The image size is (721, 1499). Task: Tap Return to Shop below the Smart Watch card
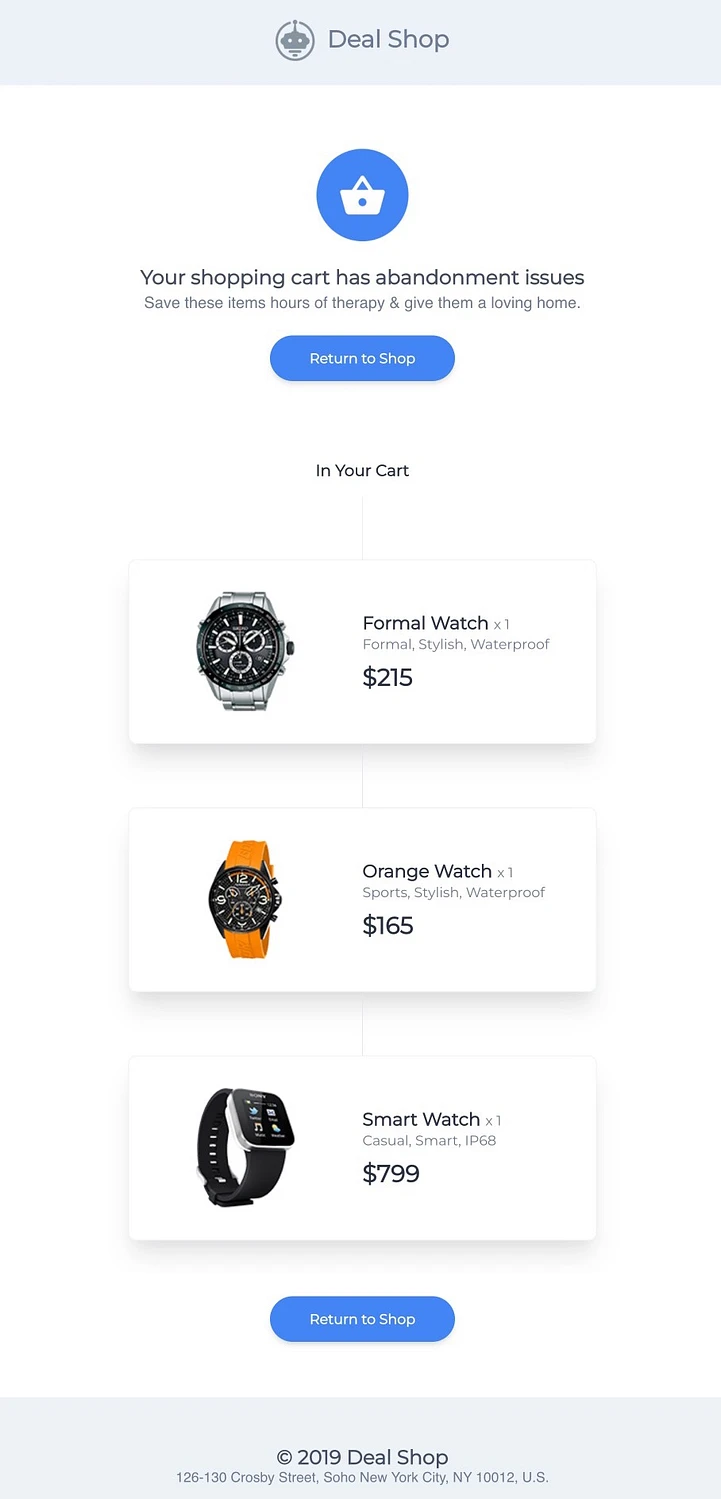[362, 1319]
